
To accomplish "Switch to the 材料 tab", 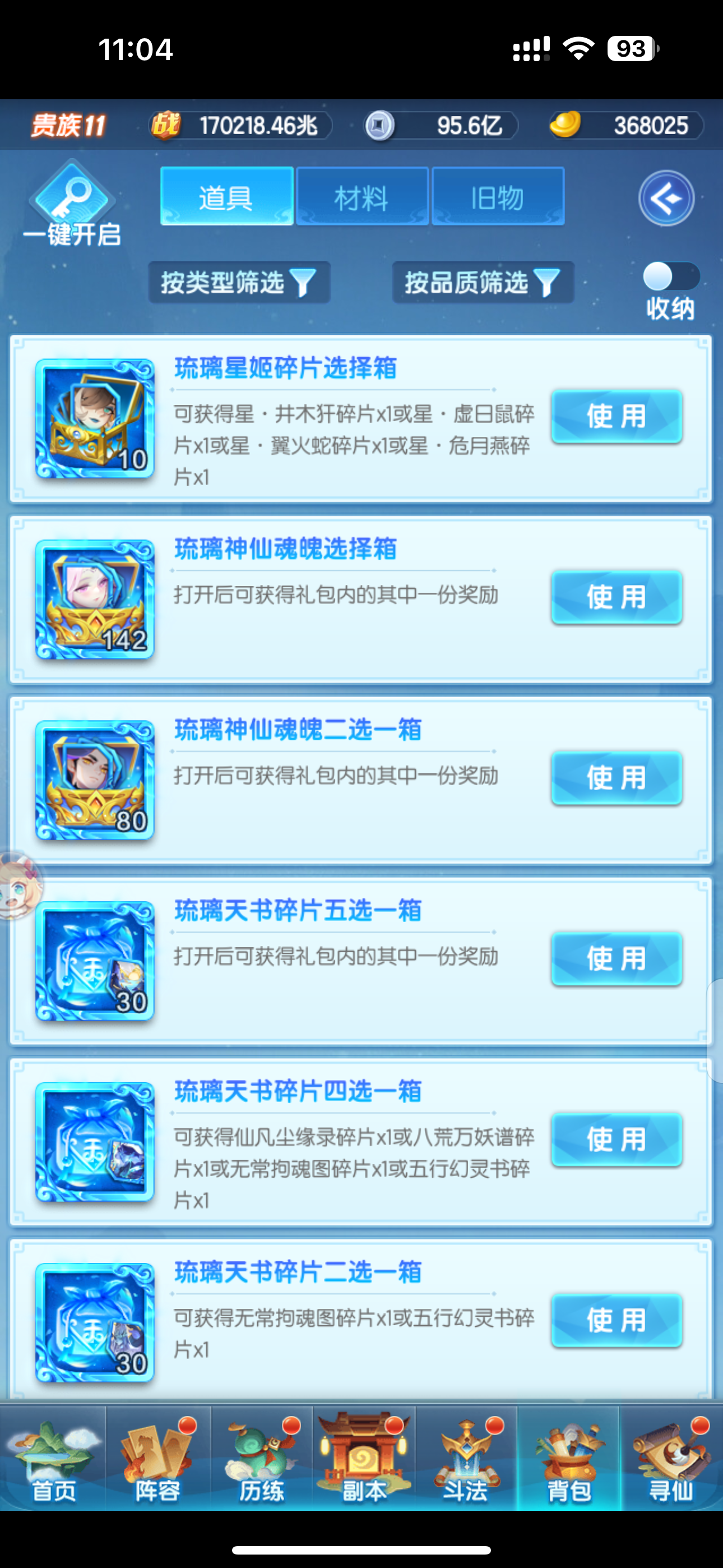I will pos(362,197).
